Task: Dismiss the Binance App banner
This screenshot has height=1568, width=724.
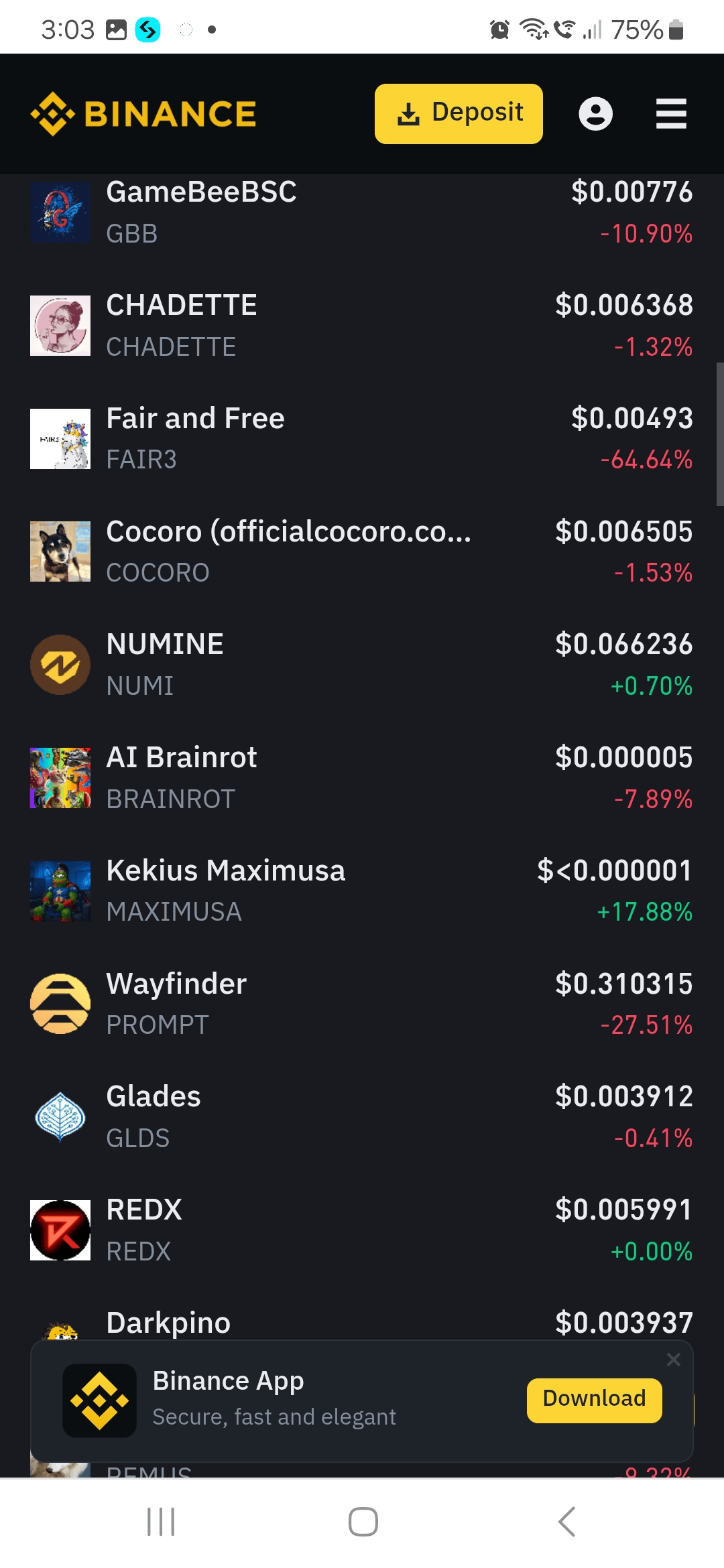Action: 674,1360
